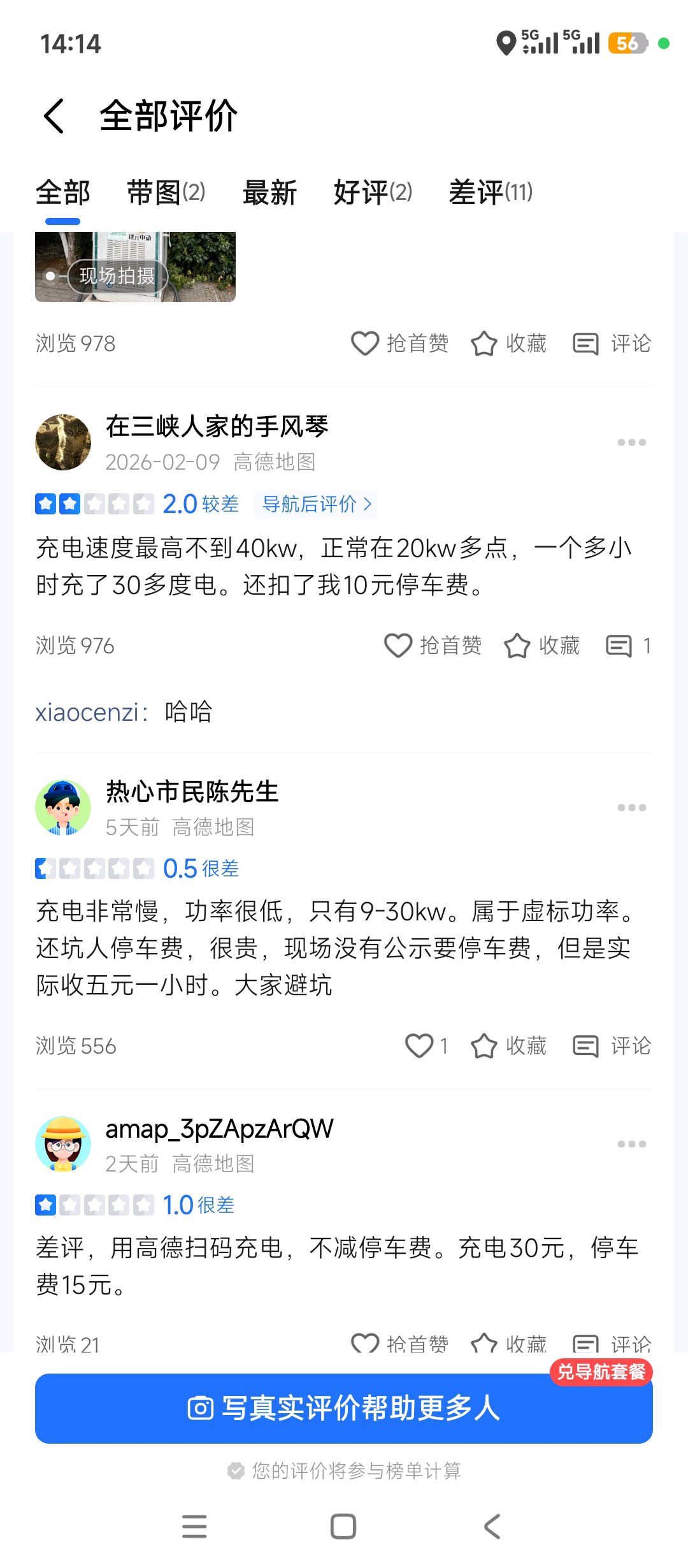Open overflow menu on amap_3pZApzArQW's review
This screenshot has height=1568, width=688.
pyautogui.click(x=631, y=1144)
